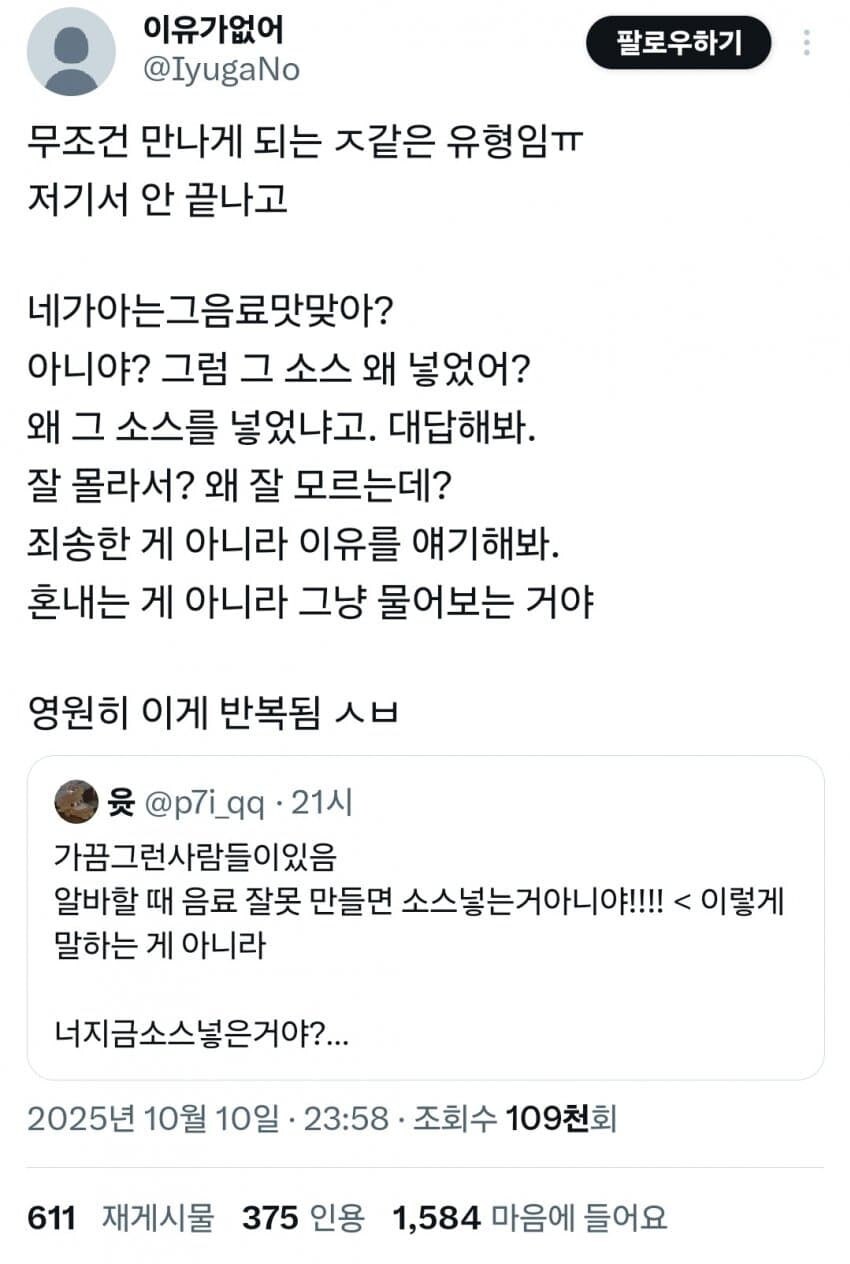View the 611 재게시물 reposts list
This screenshot has height=1264, width=850.
coord(121,1217)
